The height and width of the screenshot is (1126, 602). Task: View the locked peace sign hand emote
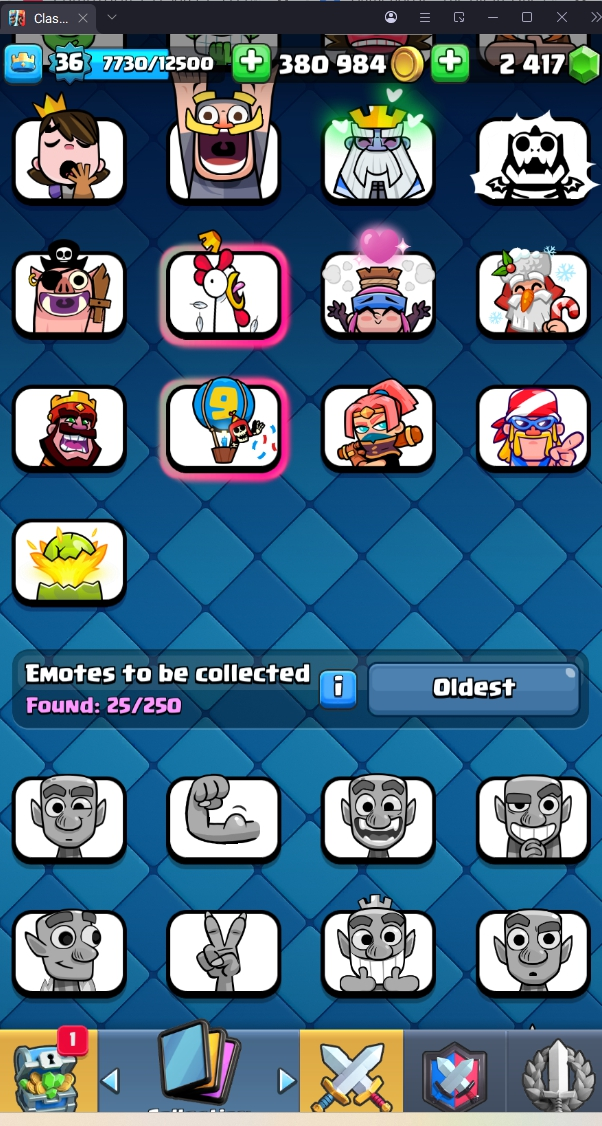[x=223, y=953]
